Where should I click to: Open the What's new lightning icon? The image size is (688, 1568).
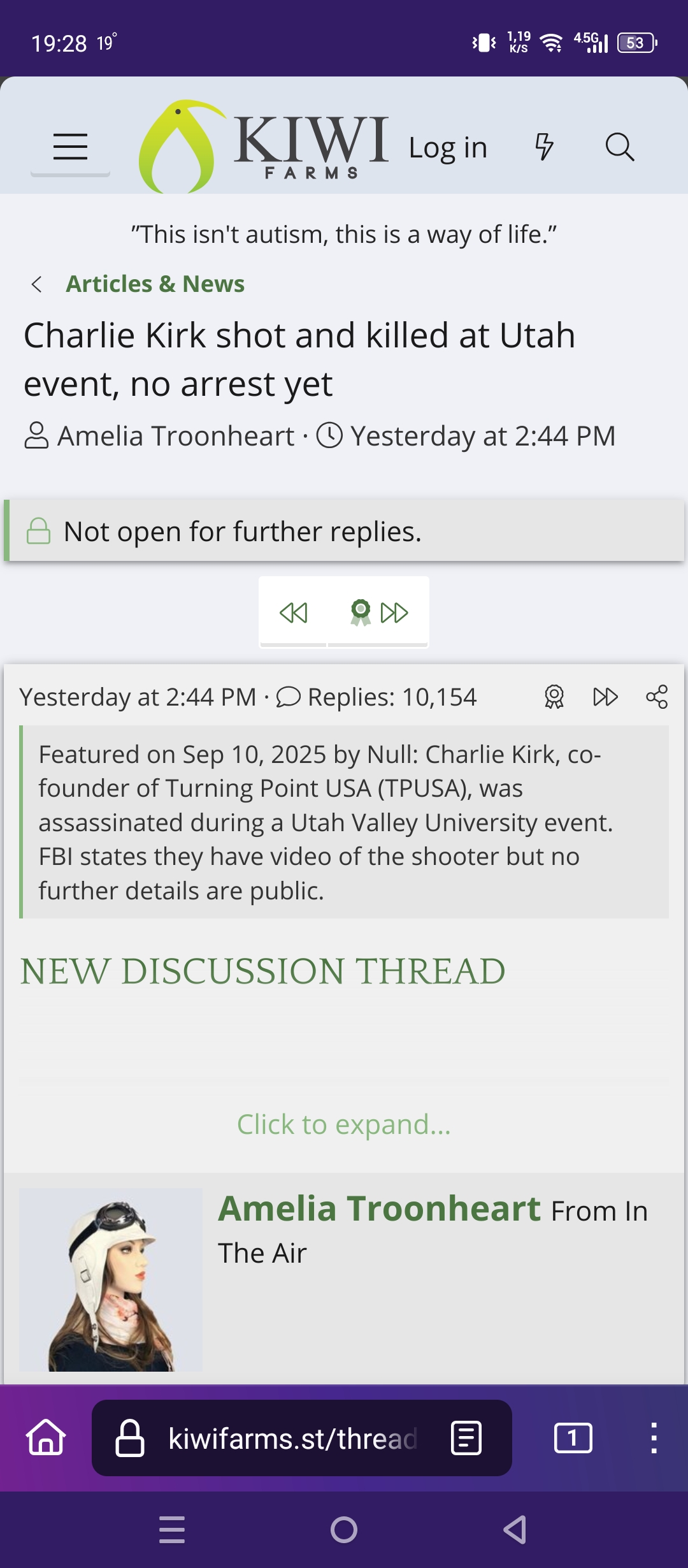click(x=544, y=147)
